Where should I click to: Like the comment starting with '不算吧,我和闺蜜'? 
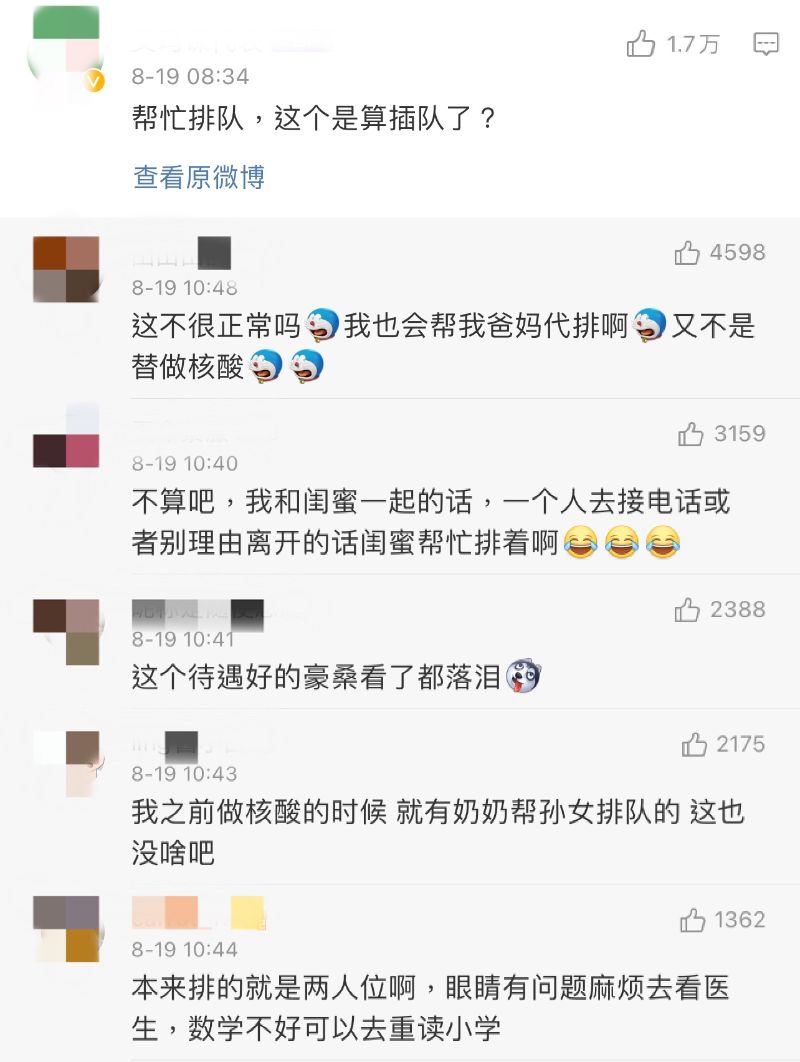click(x=691, y=434)
